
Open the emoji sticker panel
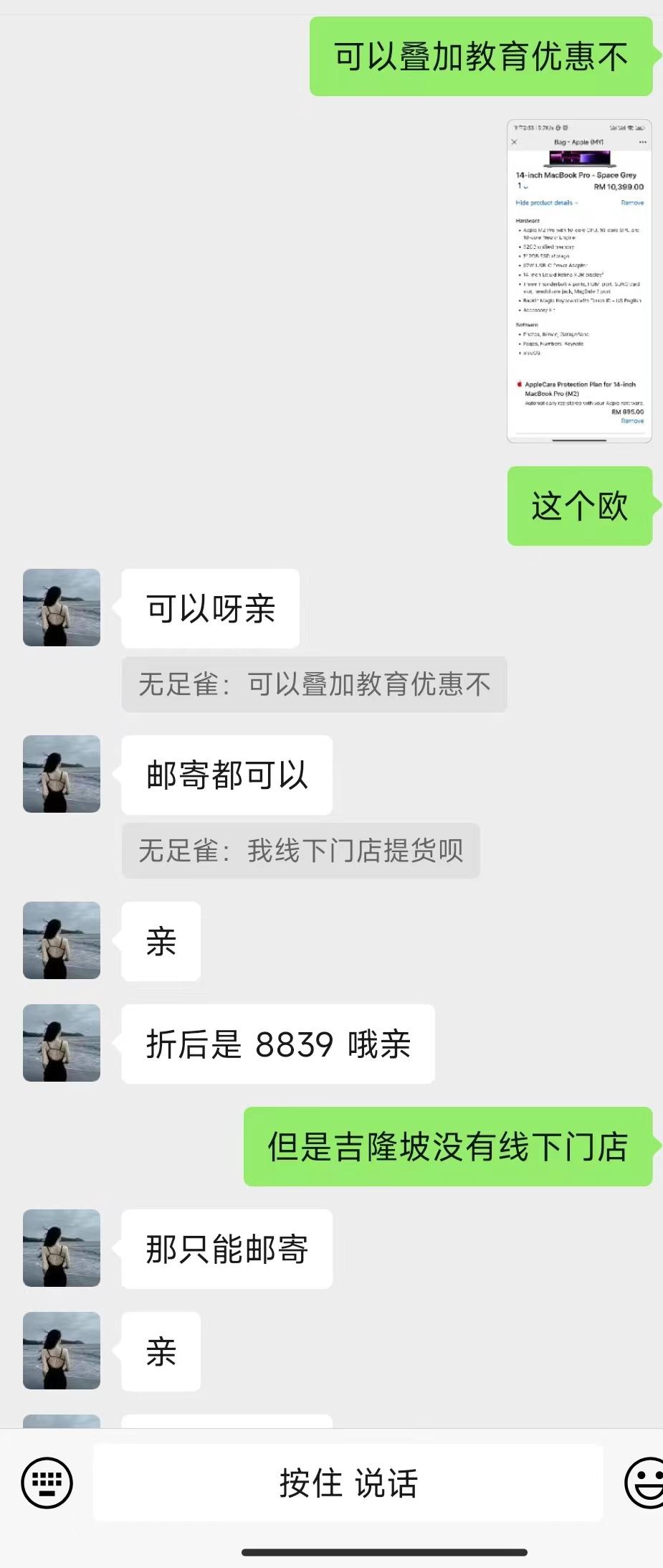tap(644, 1482)
